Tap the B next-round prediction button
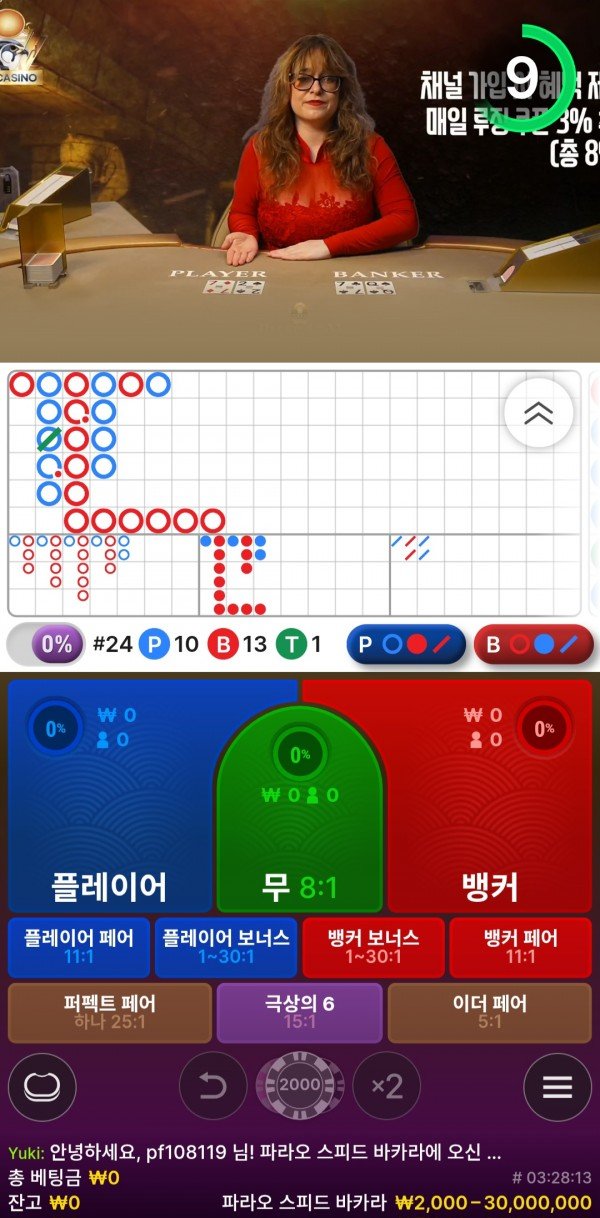The width and height of the screenshot is (600, 1218). (533, 645)
